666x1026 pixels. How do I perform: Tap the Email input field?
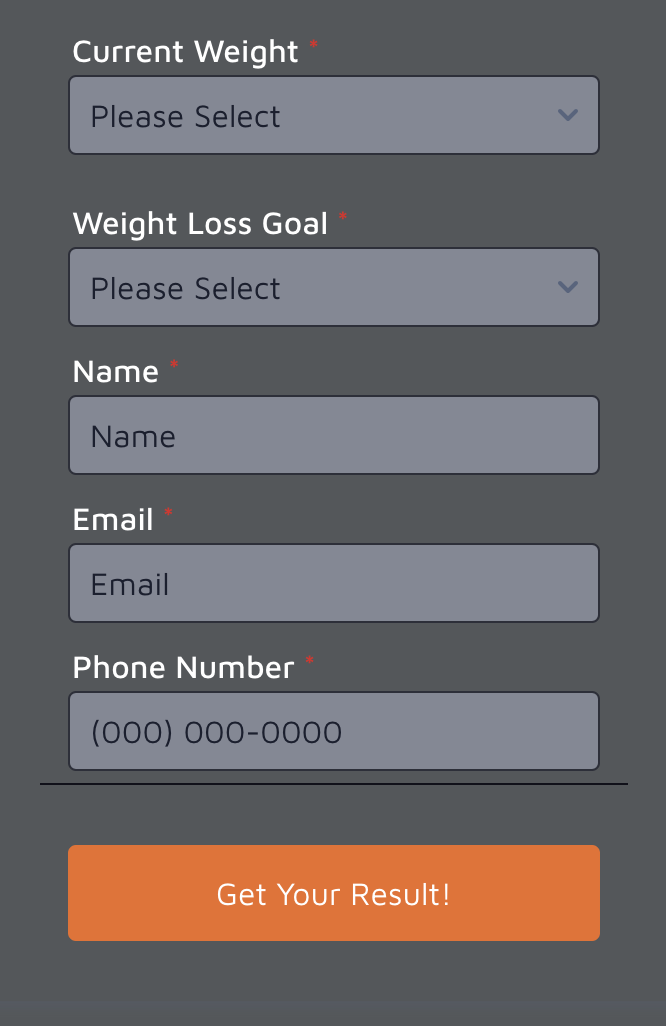(333, 584)
